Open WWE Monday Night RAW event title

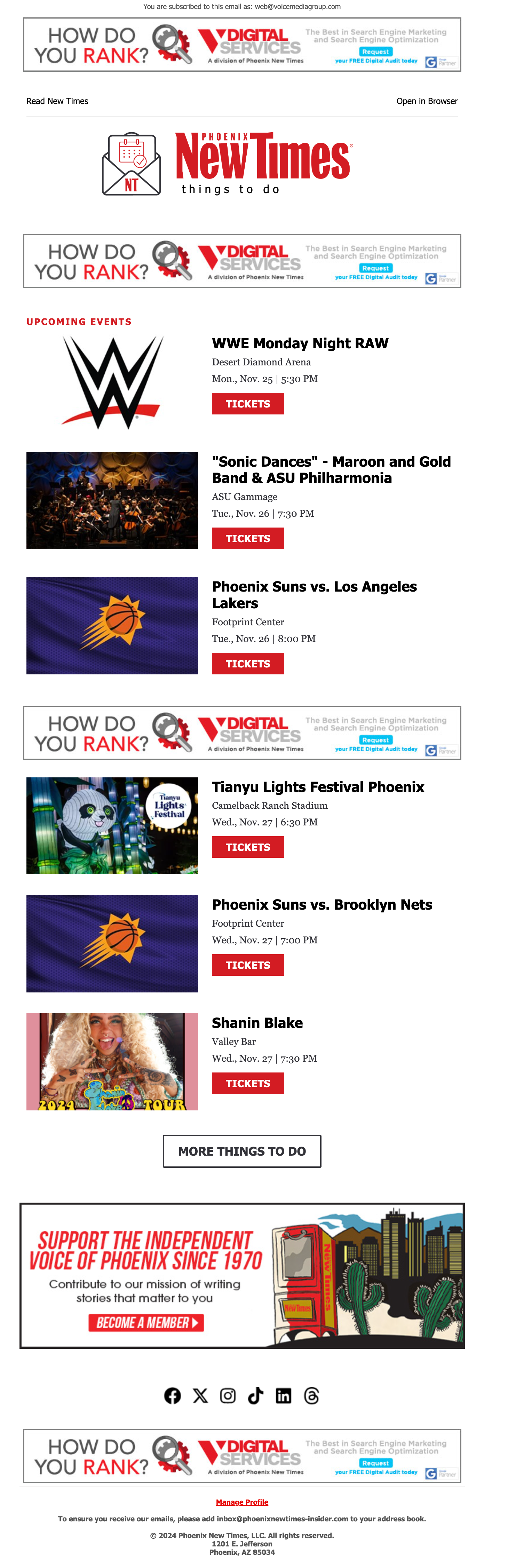point(300,343)
